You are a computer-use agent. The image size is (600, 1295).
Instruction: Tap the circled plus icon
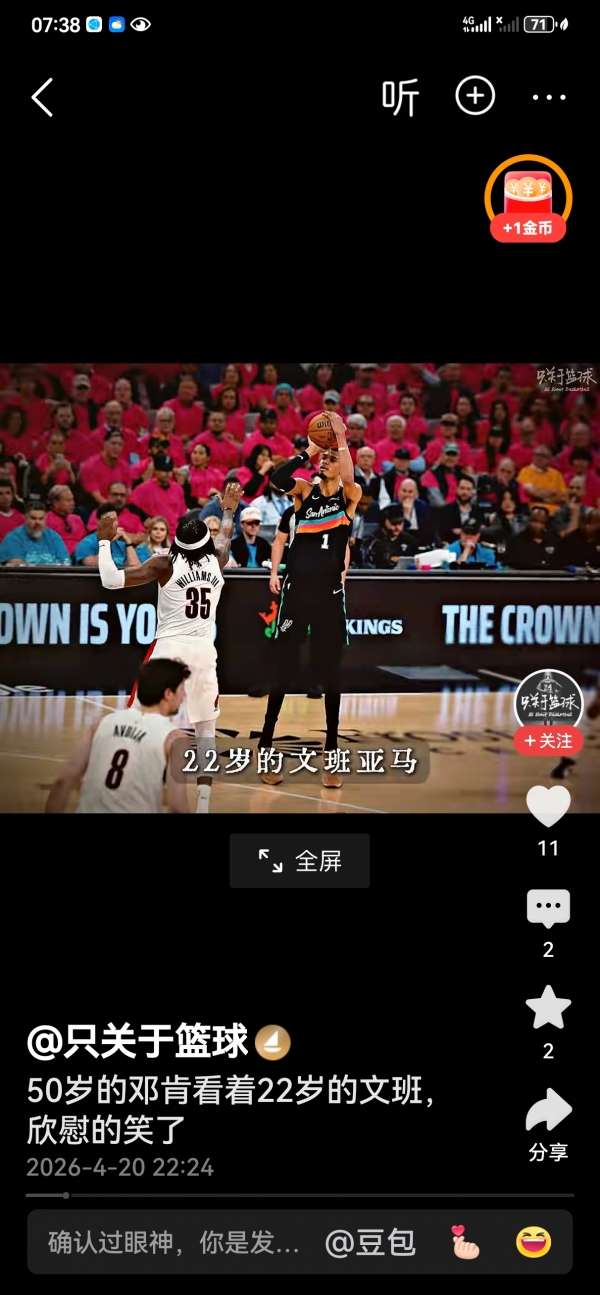click(475, 96)
